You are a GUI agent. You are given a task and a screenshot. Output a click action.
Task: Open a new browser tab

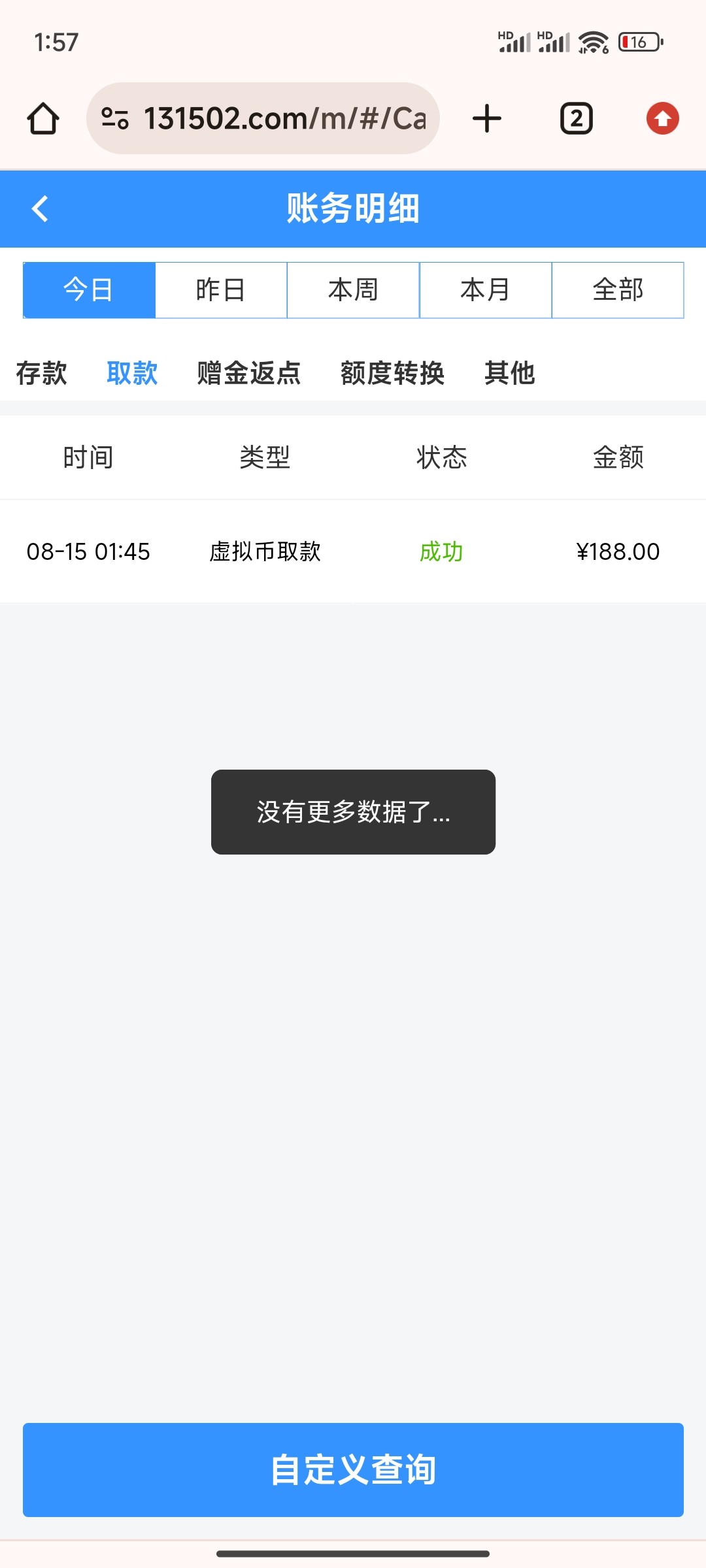(x=486, y=119)
